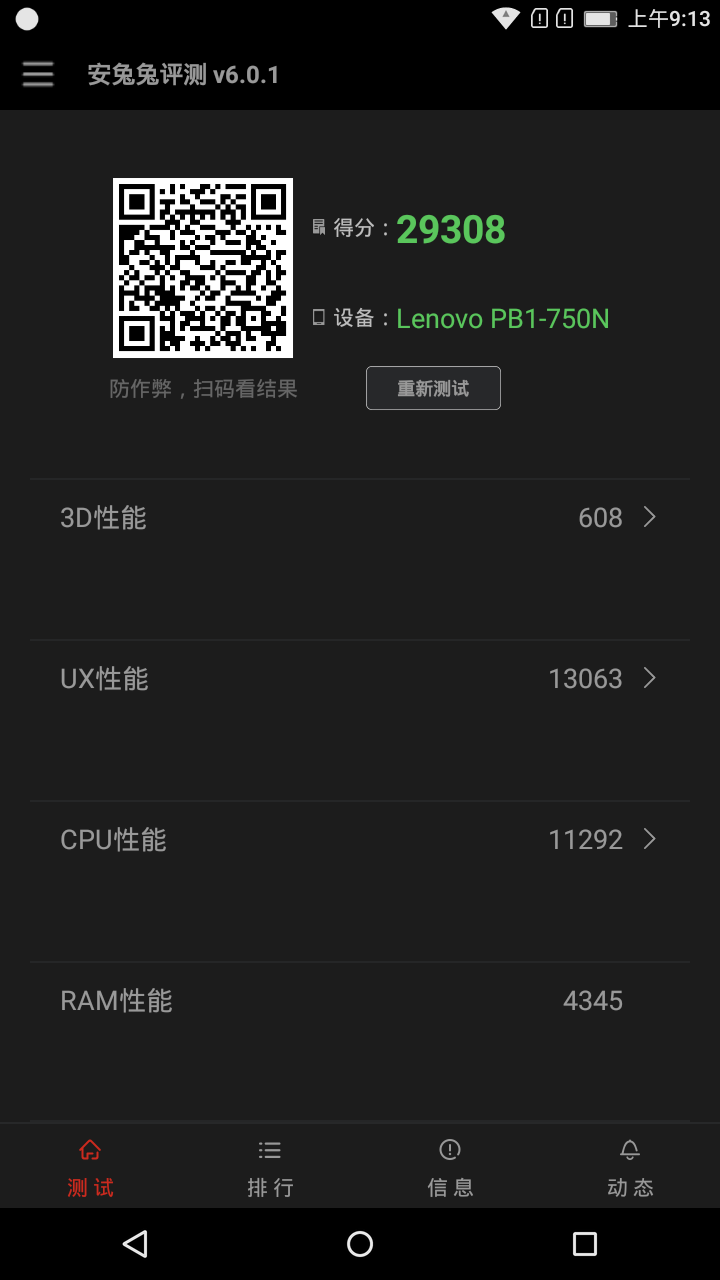
Task: Switch to the 动态 news tab
Action: 630,1166
